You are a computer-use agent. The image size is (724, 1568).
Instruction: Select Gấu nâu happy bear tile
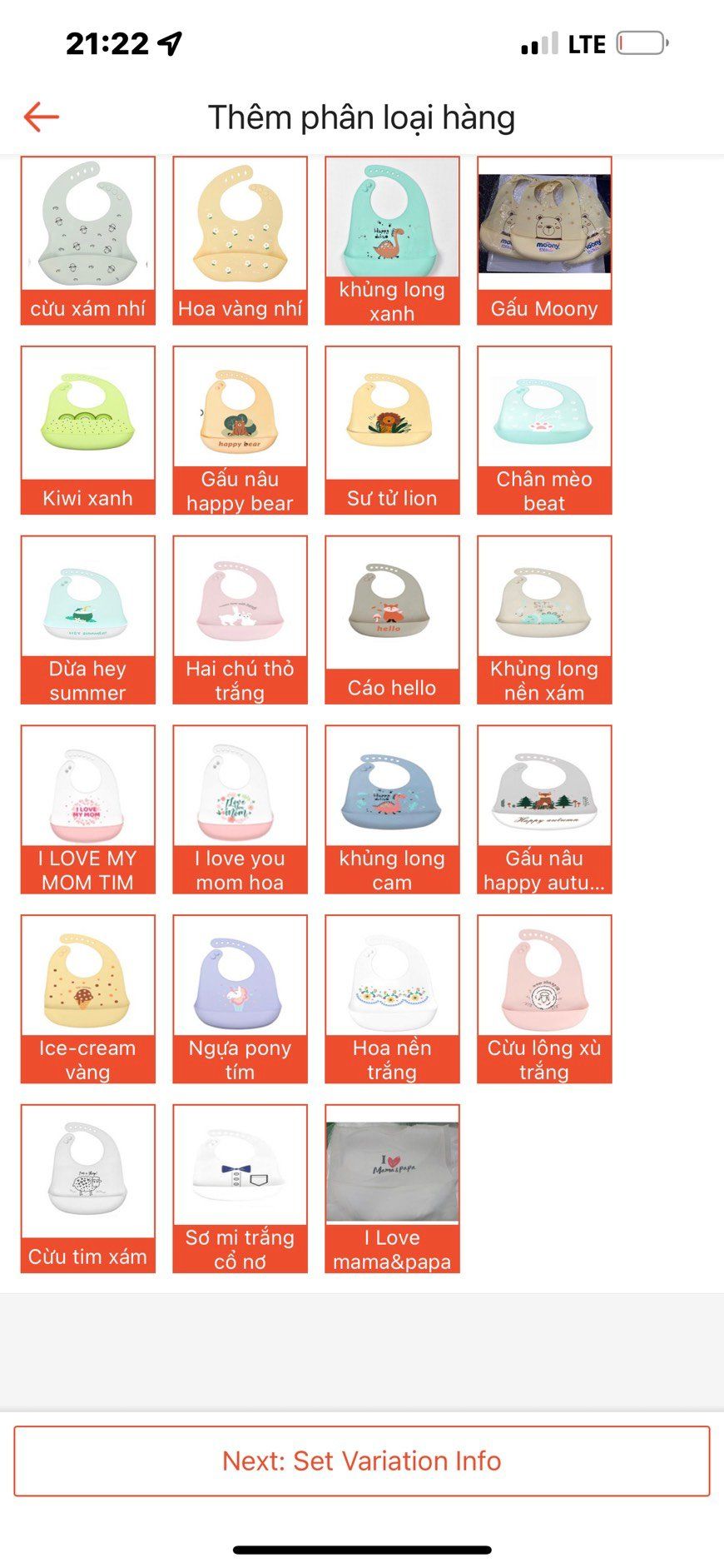240,430
